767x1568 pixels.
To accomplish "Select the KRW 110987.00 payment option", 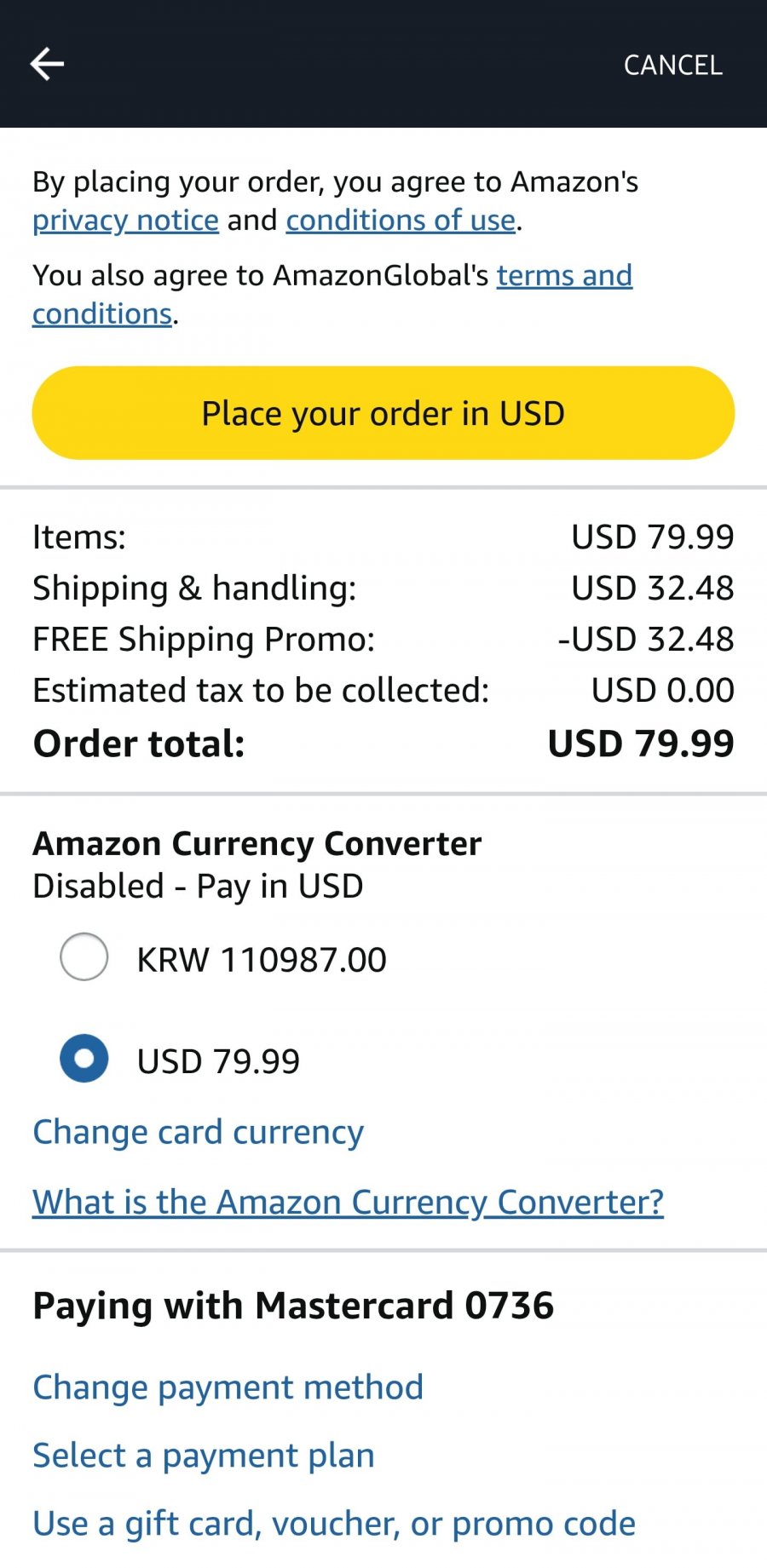I will [84, 957].
